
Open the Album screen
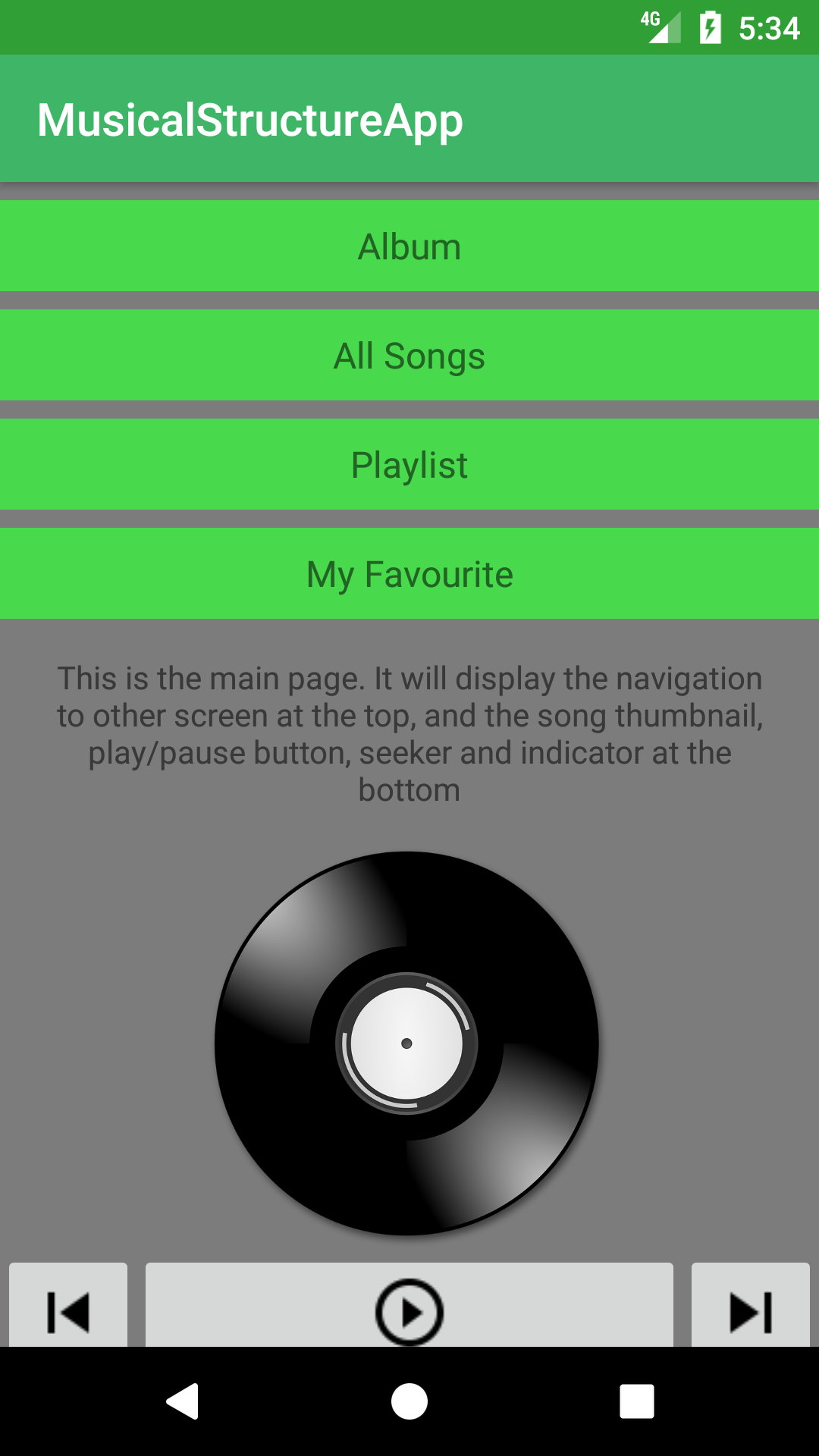(x=409, y=245)
